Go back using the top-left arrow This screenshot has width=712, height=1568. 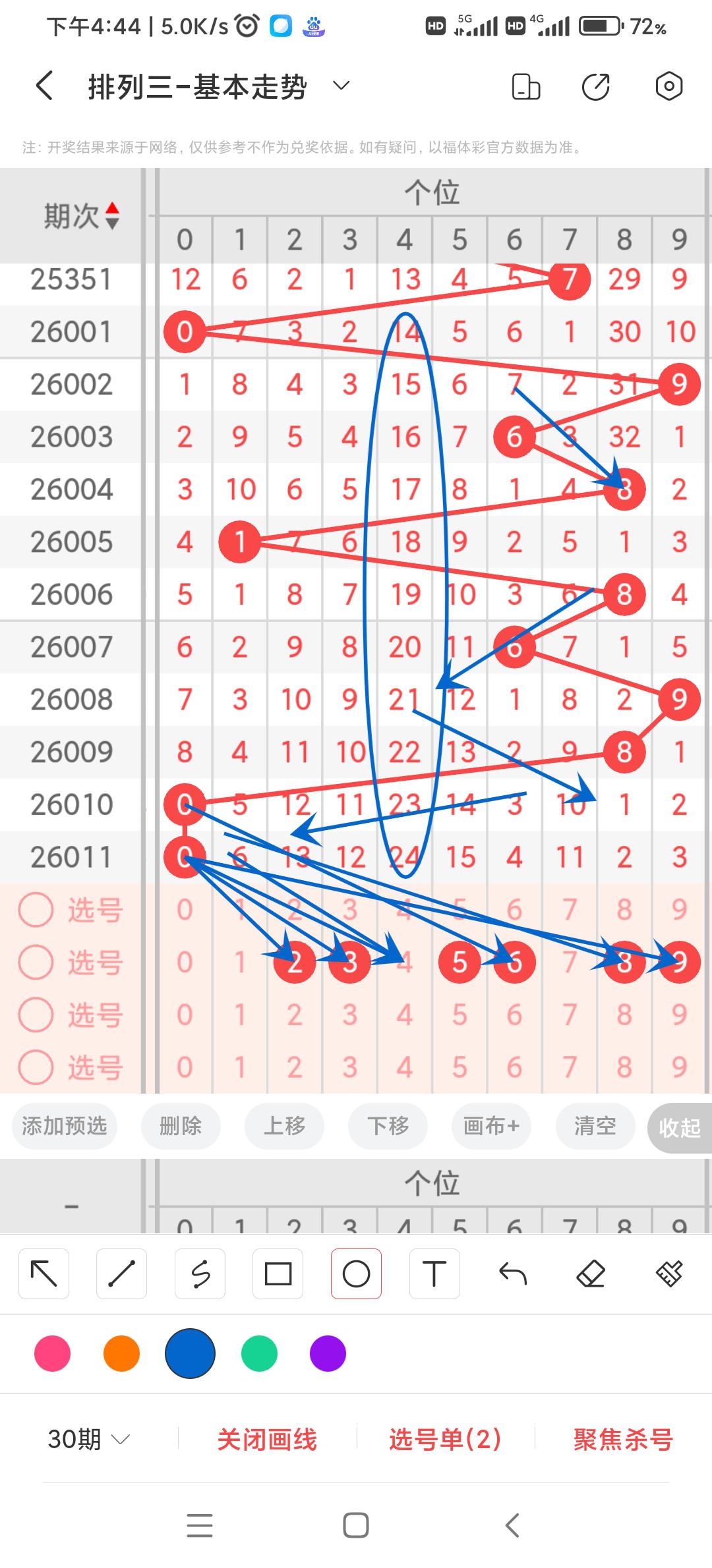pos(44,86)
